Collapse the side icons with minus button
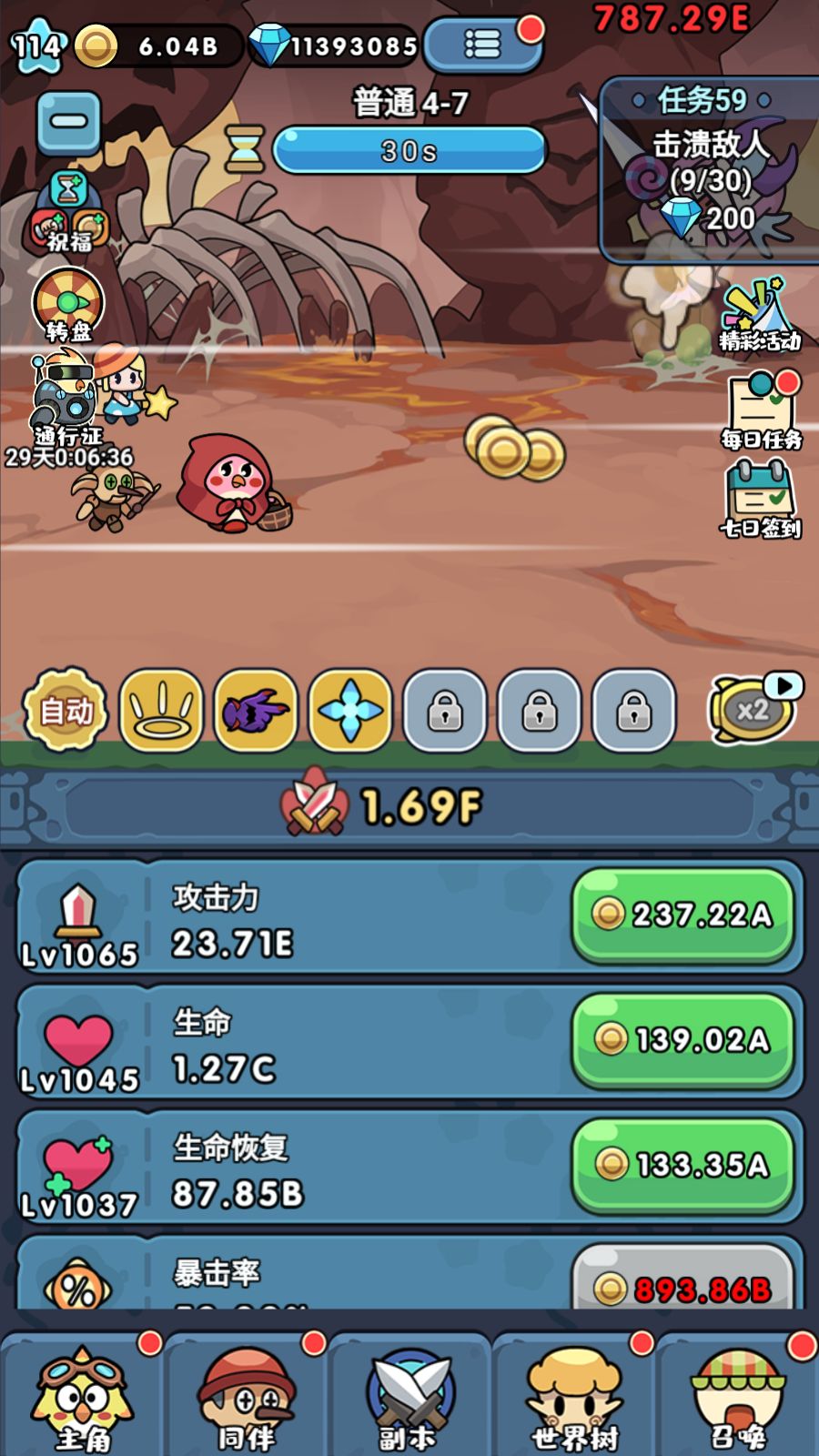The height and width of the screenshot is (1456, 819). click(68, 123)
